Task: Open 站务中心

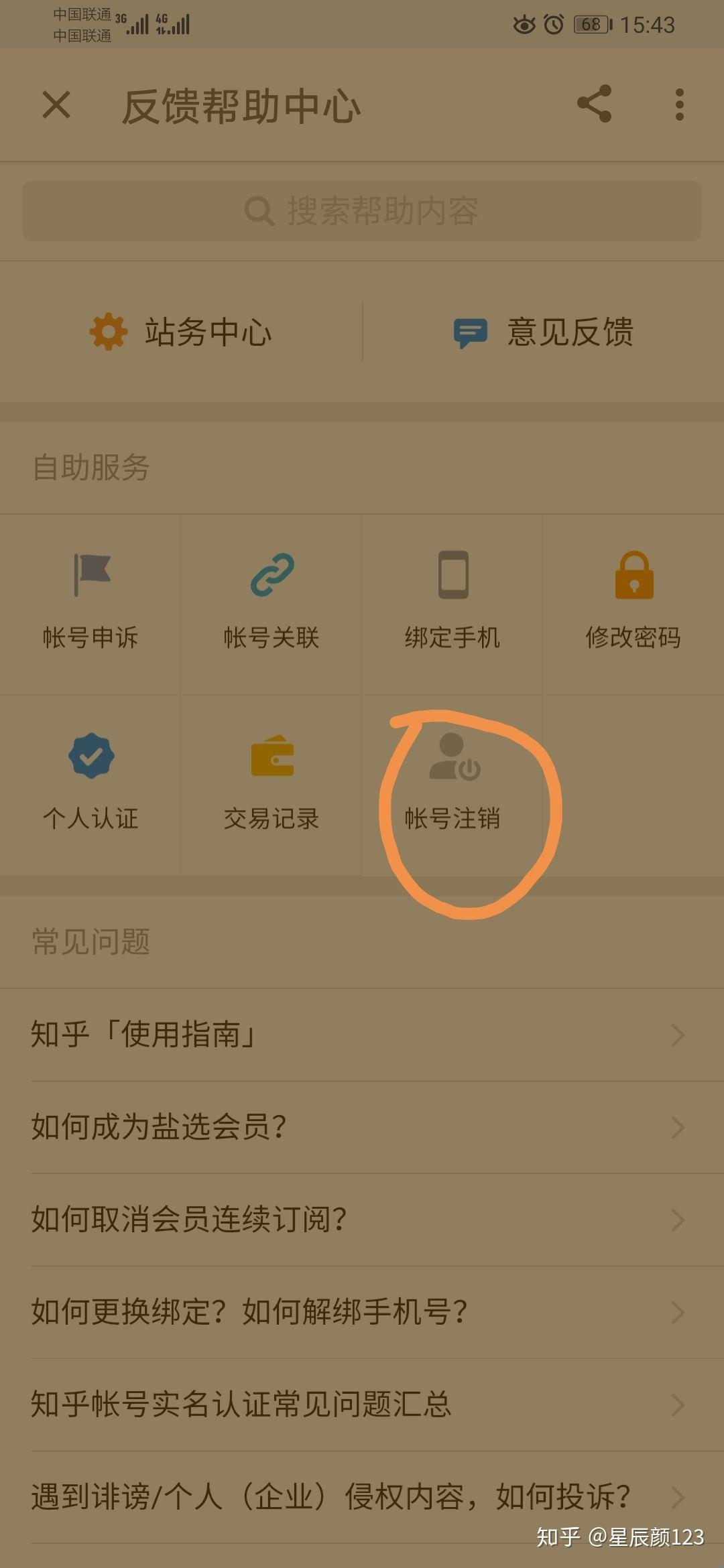Action: [181, 332]
